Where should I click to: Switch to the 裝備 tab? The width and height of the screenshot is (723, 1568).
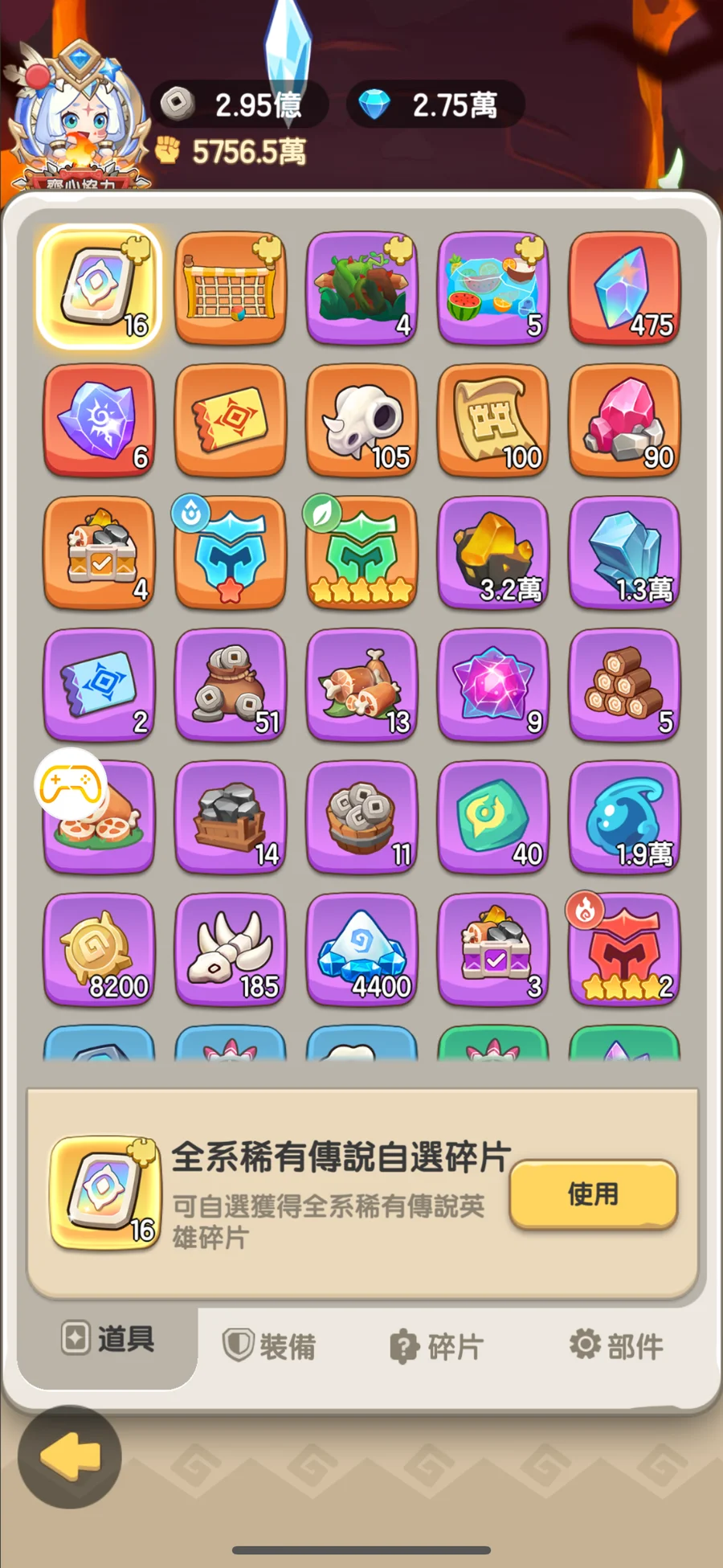[x=270, y=1345]
